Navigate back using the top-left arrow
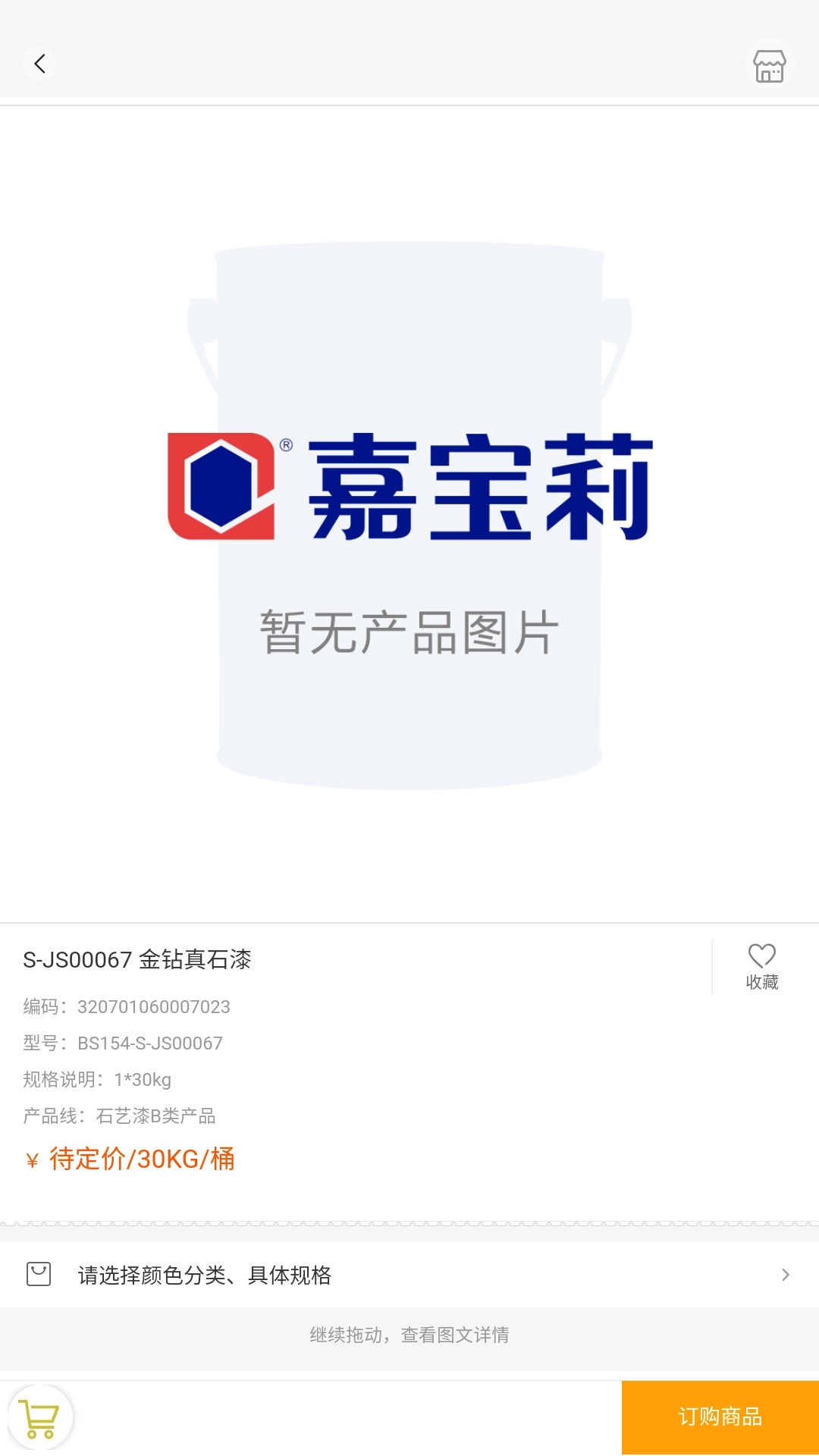The width and height of the screenshot is (819, 1456). tap(40, 63)
